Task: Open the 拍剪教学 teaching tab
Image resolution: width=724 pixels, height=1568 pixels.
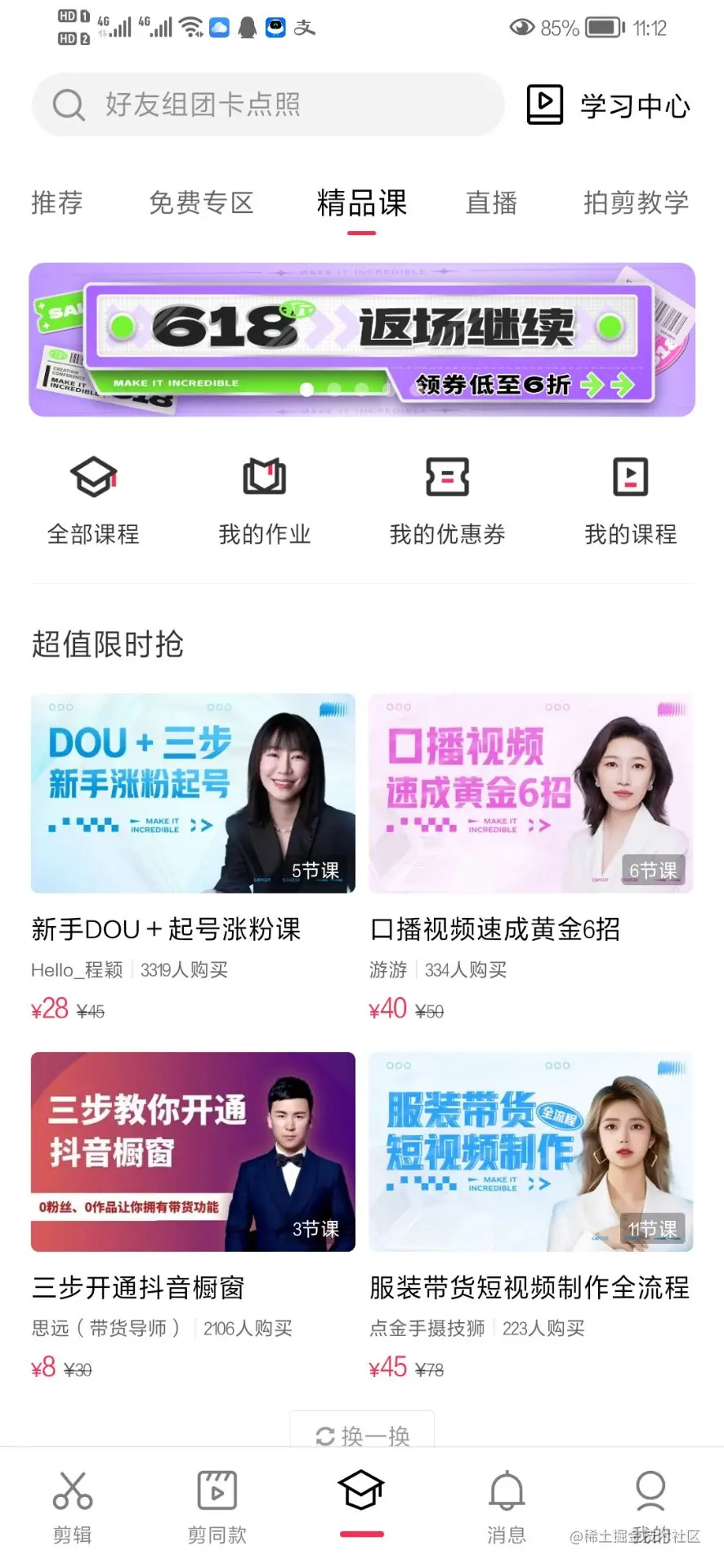Action: pyautogui.click(x=637, y=203)
